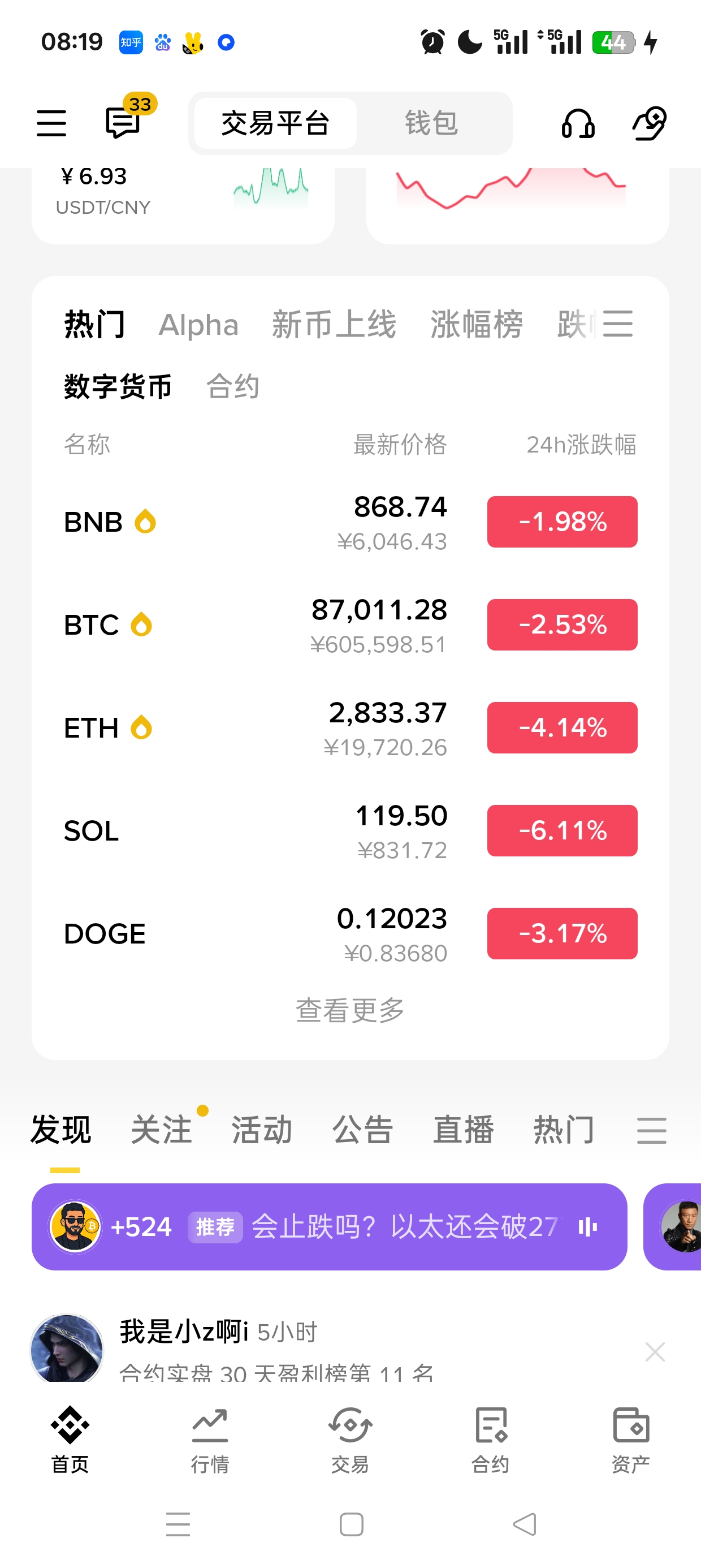Tap 查看更多 to see more coins
The image size is (701, 1568).
[x=350, y=1010]
